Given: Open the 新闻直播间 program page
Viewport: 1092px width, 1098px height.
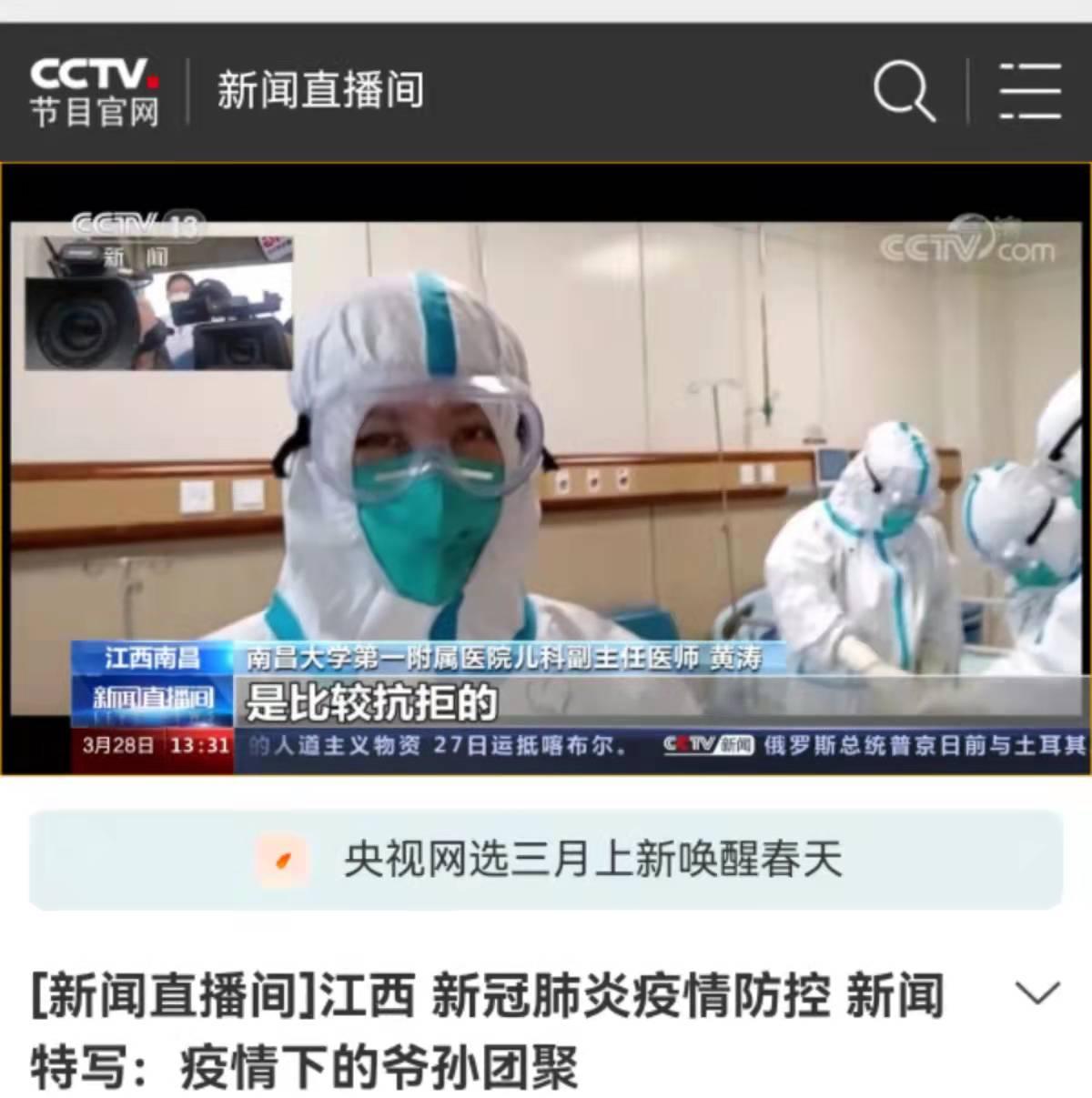Looking at the screenshot, I should tap(319, 91).
